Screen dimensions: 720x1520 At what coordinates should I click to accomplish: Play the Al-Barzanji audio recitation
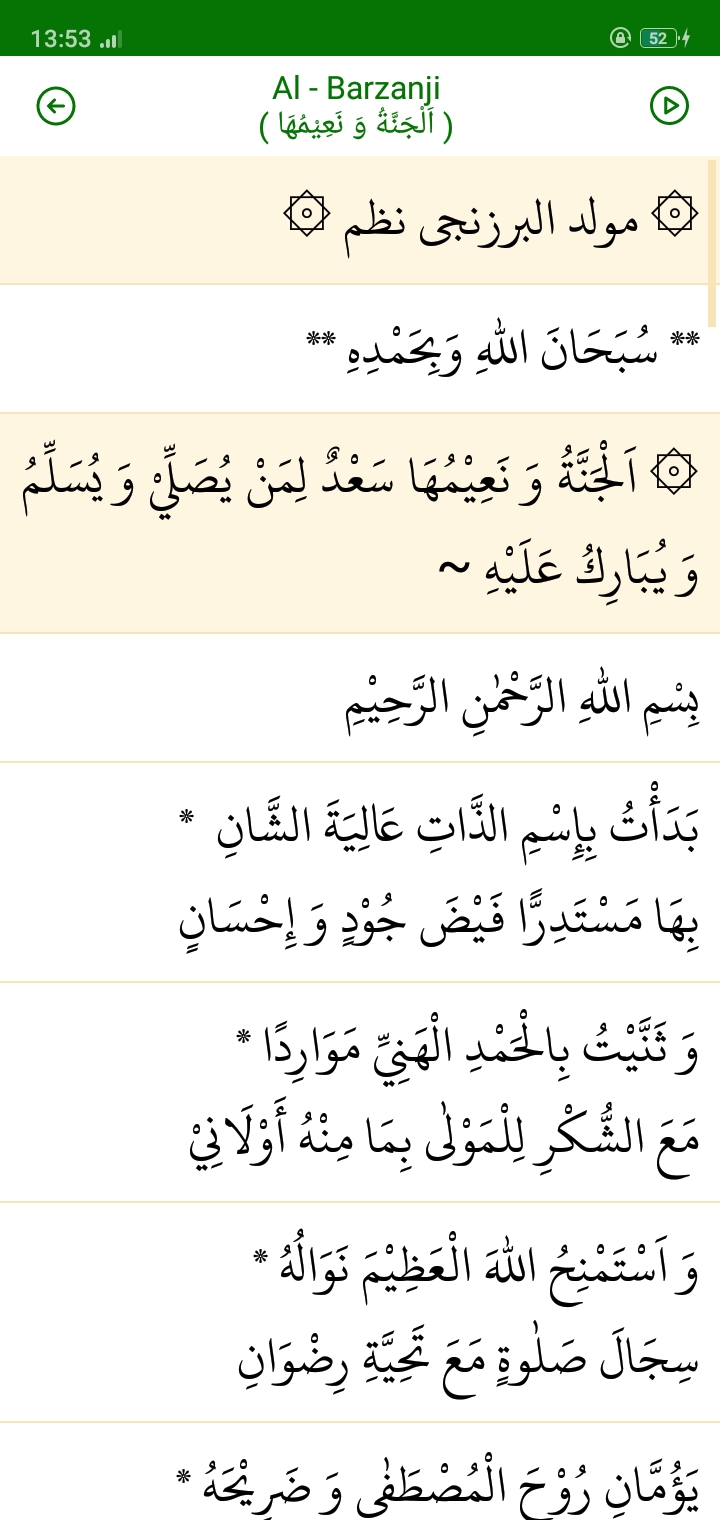[669, 106]
